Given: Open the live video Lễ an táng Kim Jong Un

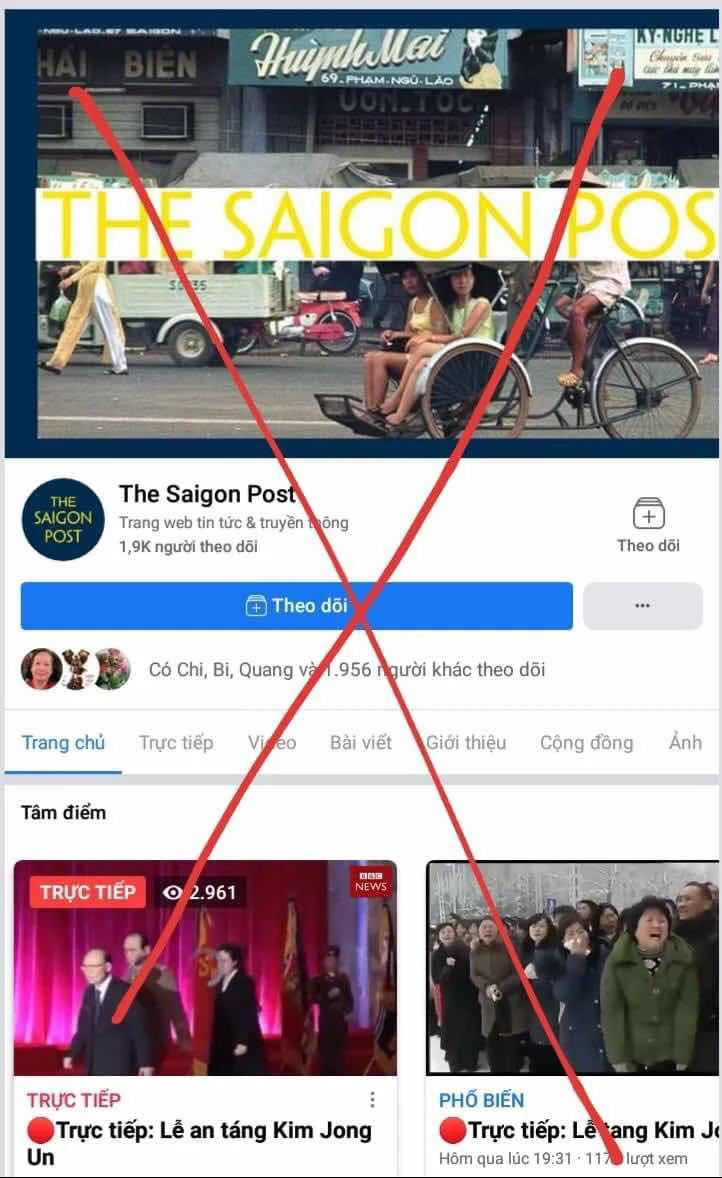Looking at the screenshot, I should (x=205, y=967).
